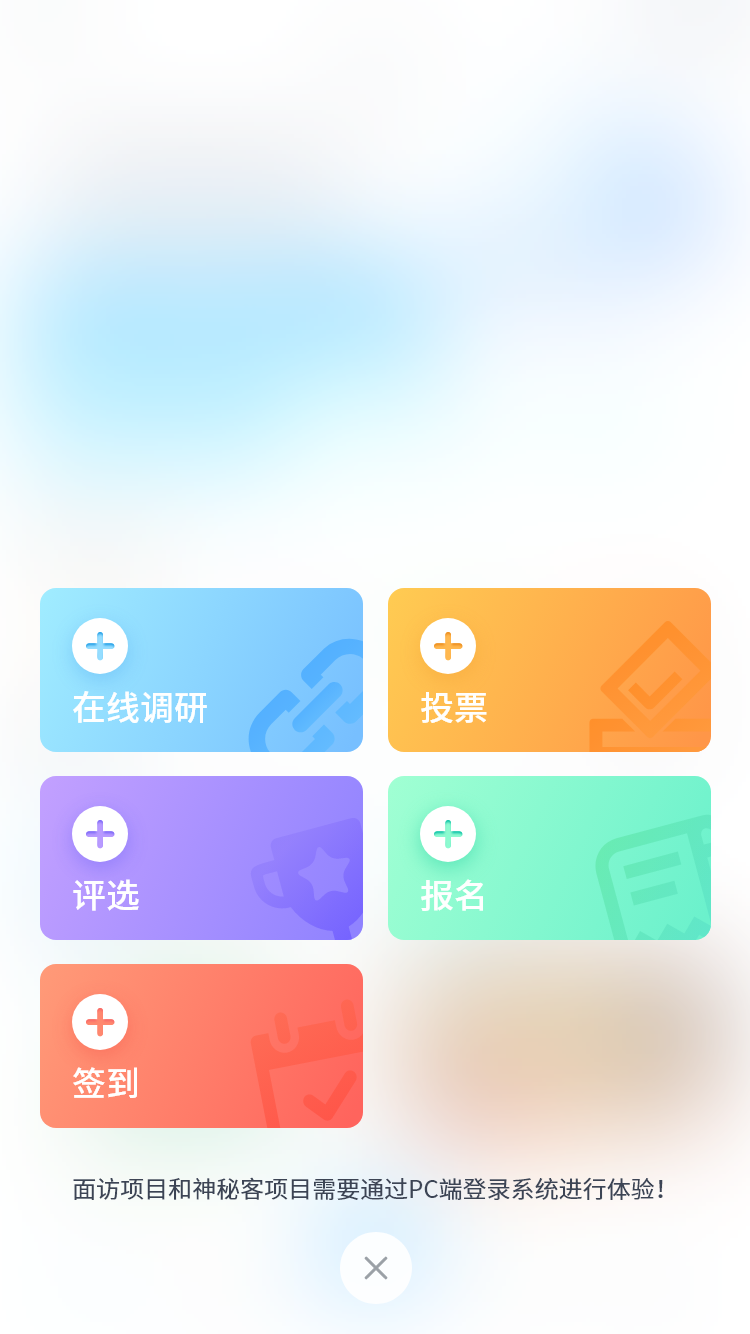This screenshot has width=750, height=1334.
Task: Click the plus icon on the 投票 card
Action: tap(448, 645)
